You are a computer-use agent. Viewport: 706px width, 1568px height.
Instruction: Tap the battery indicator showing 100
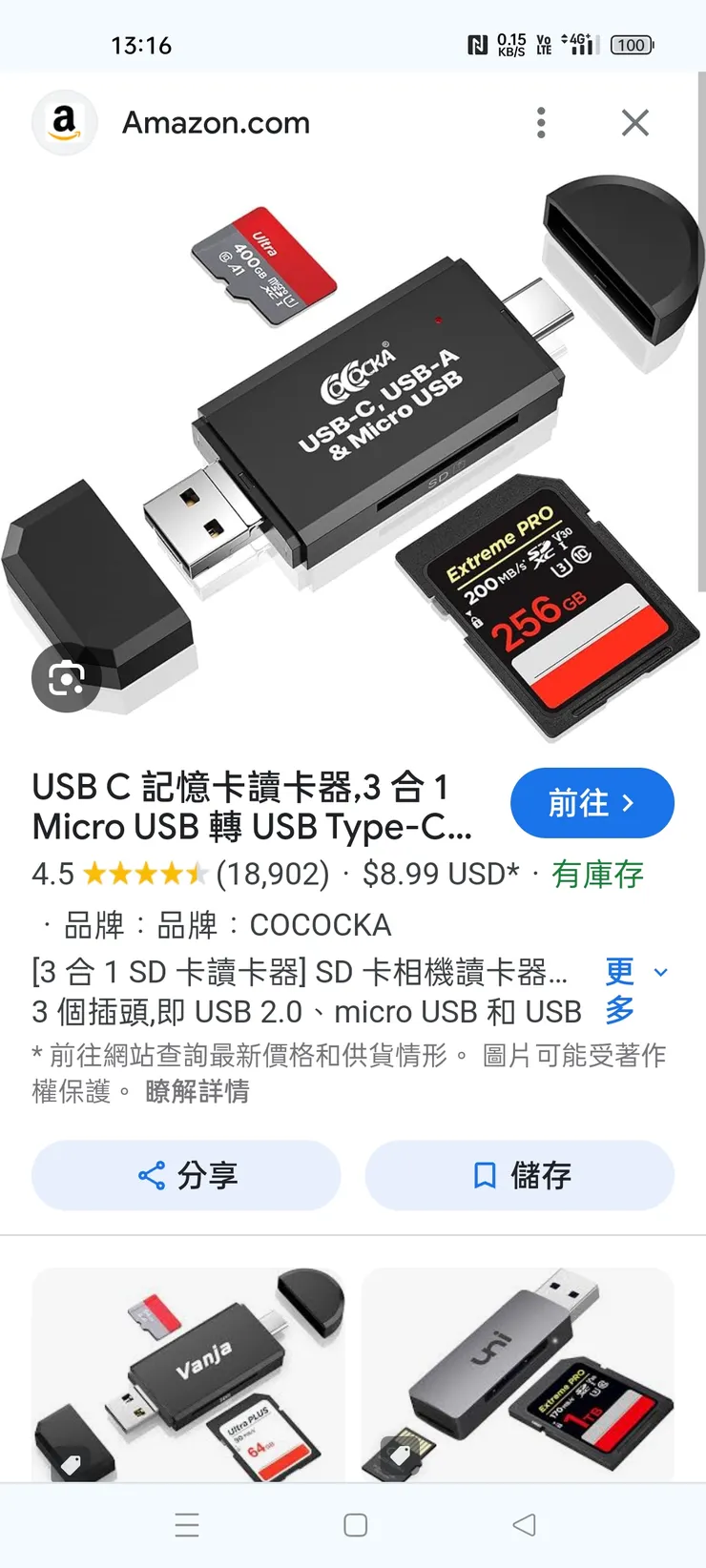pos(633,43)
